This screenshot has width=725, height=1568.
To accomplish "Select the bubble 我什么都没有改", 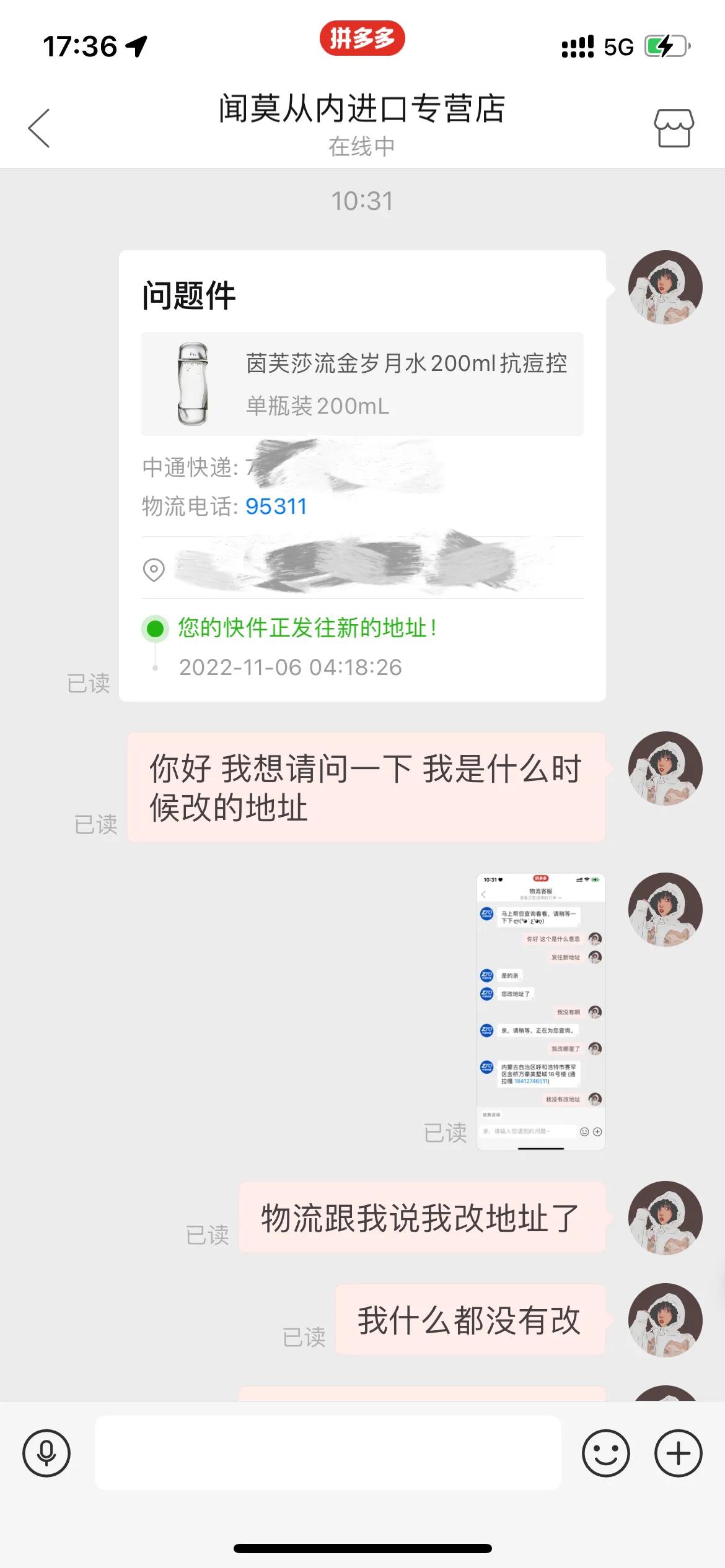I will (x=469, y=1319).
